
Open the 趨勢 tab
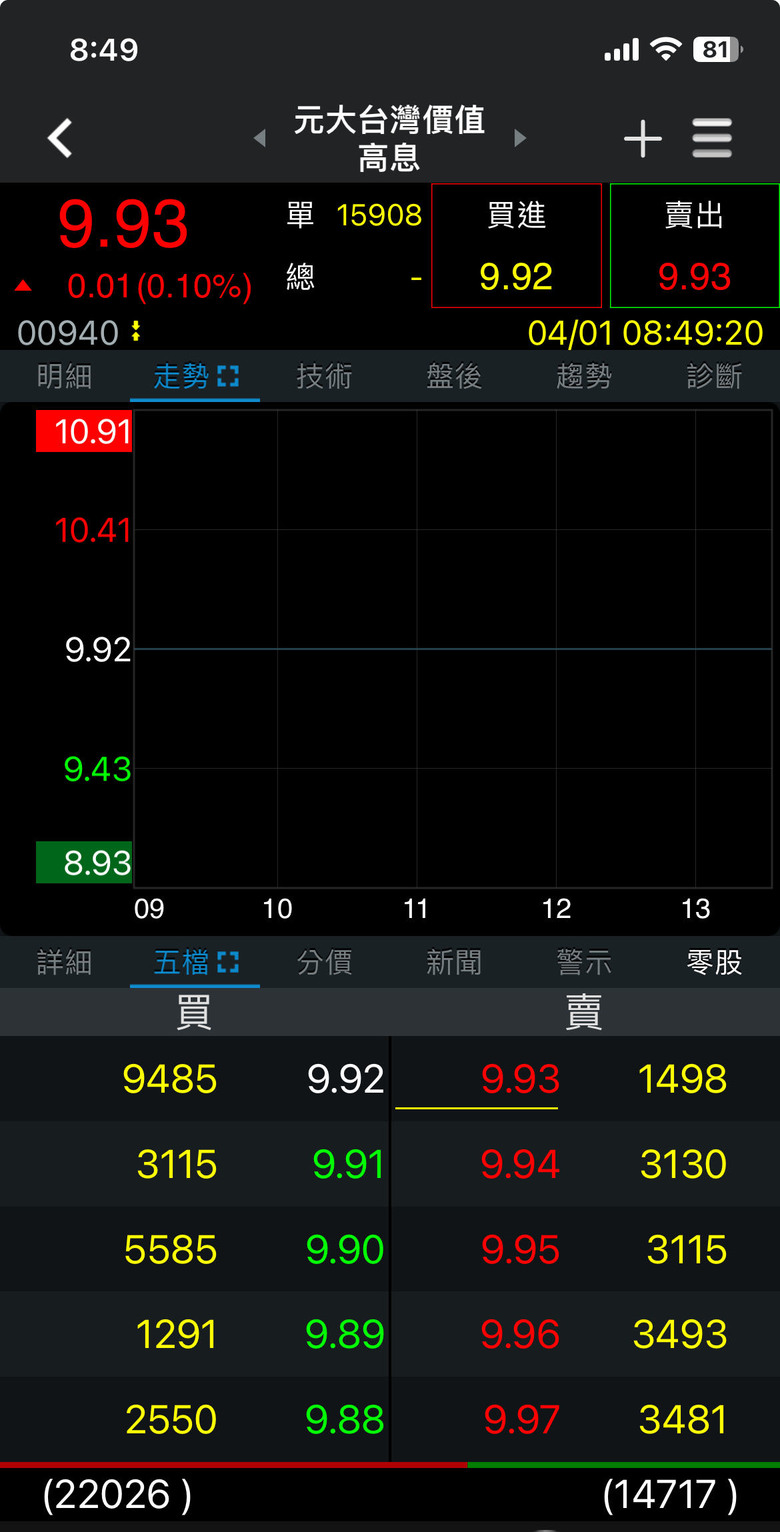584,376
